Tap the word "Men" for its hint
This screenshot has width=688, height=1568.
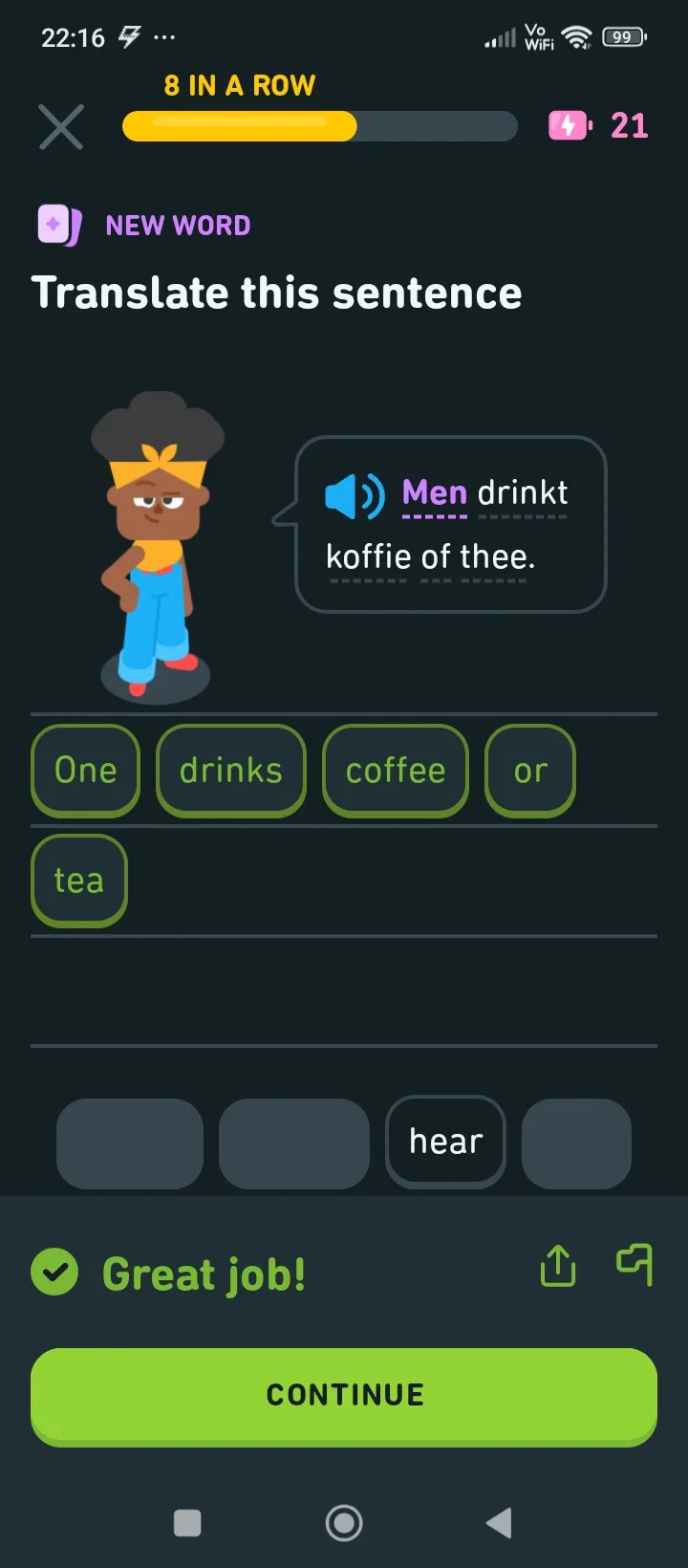[434, 493]
